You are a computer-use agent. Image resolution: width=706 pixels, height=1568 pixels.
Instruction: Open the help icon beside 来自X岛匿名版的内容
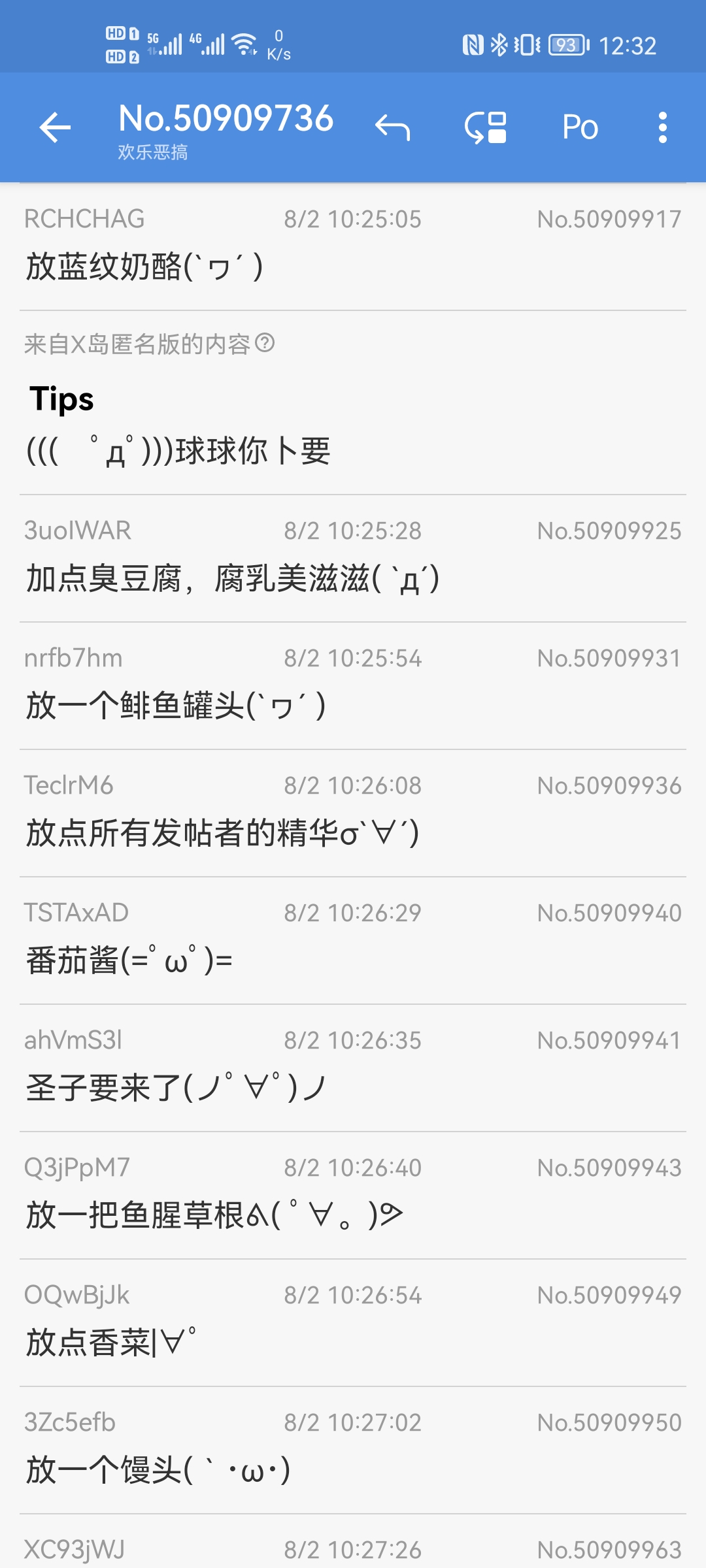[x=265, y=342]
